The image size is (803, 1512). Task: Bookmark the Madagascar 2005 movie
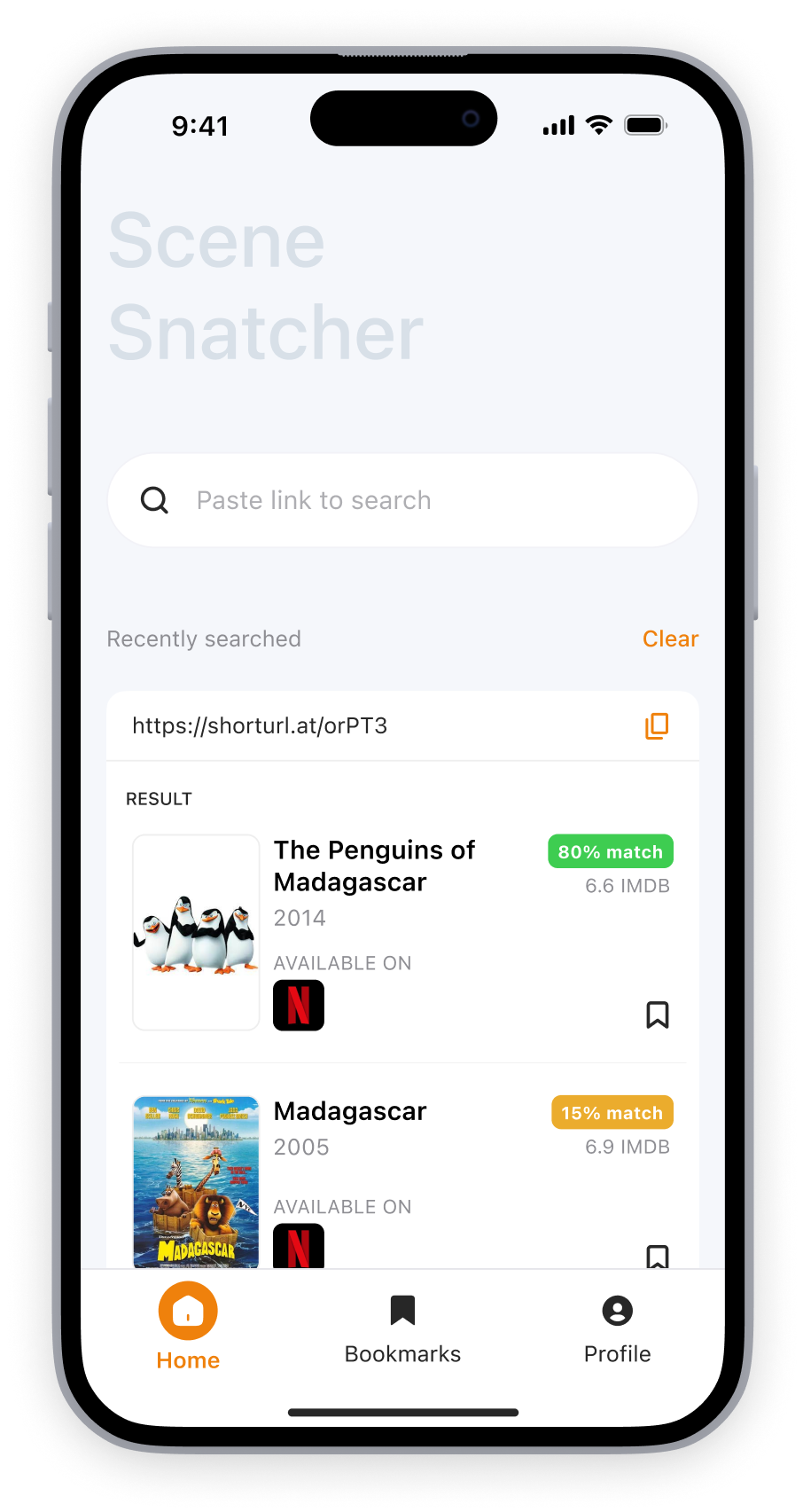click(x=657, y=1256)
